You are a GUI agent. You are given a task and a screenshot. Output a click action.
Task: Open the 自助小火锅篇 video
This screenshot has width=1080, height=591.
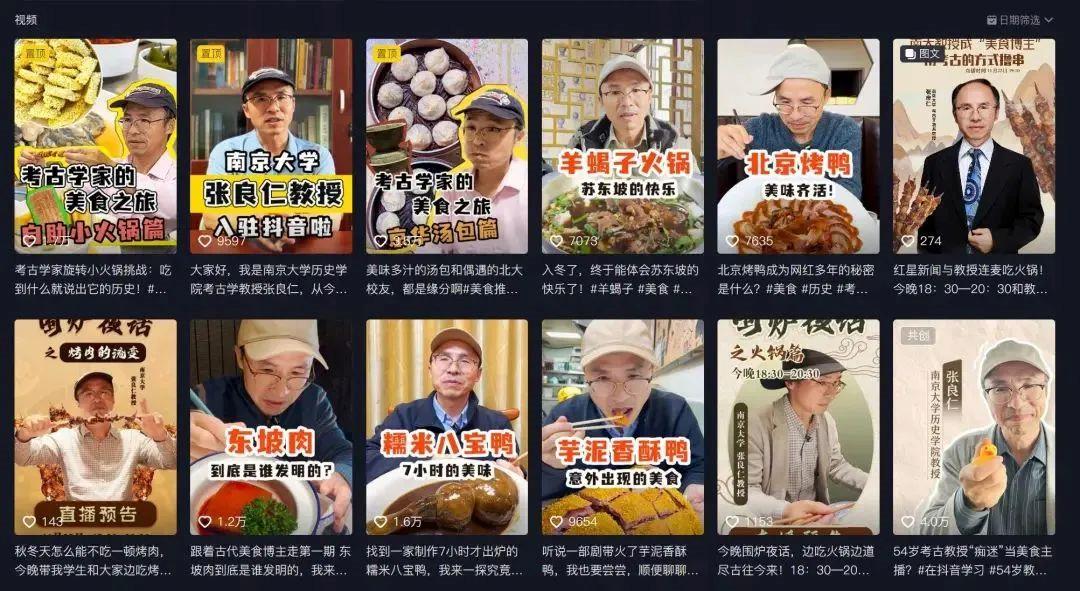point(95,146)
